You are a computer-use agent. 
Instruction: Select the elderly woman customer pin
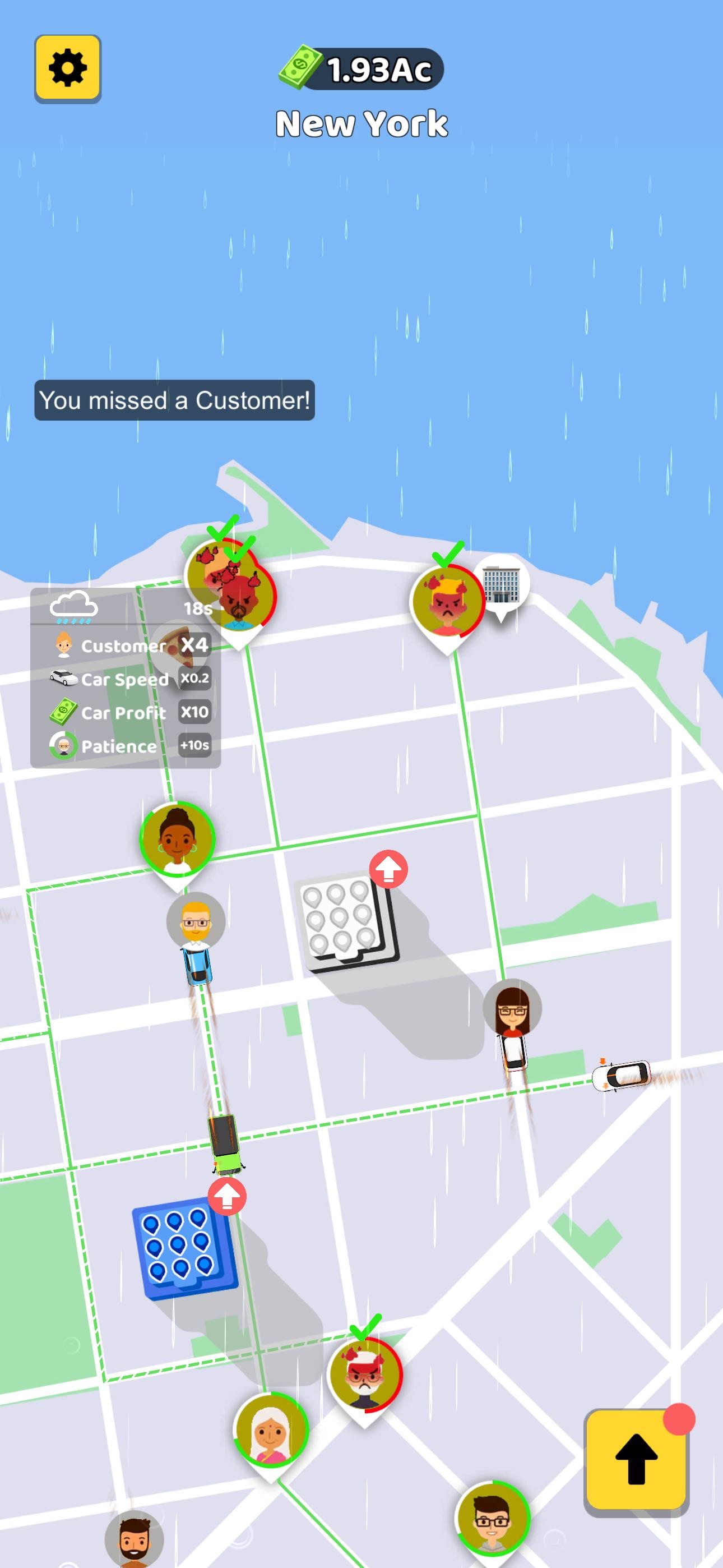pyautogui.click(x=270, y=1431)
